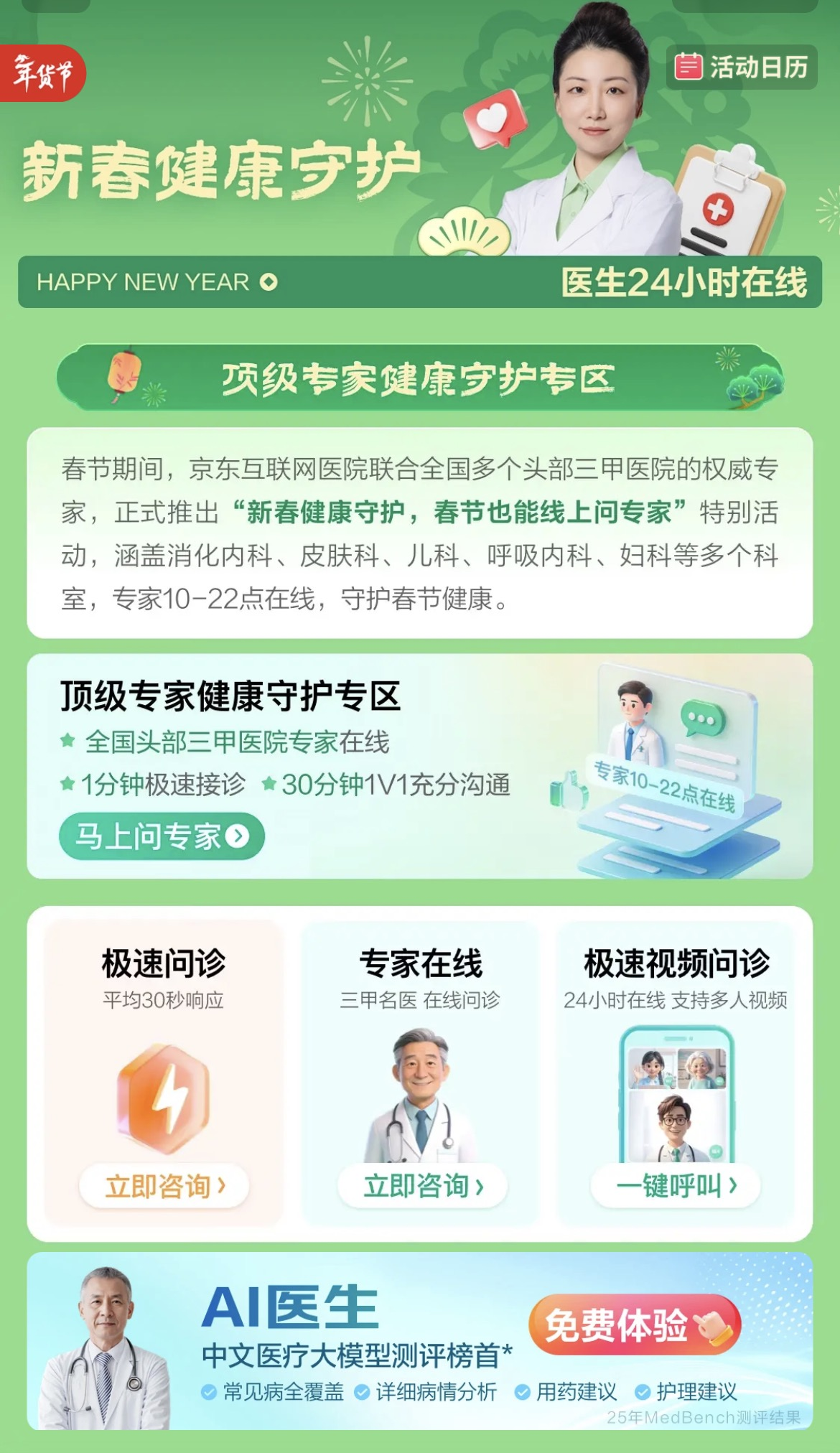The width and height of the screenshot is (840, 1453).
Task: Tap the 马上问专家 button
Action: click(x=162, y=836)
